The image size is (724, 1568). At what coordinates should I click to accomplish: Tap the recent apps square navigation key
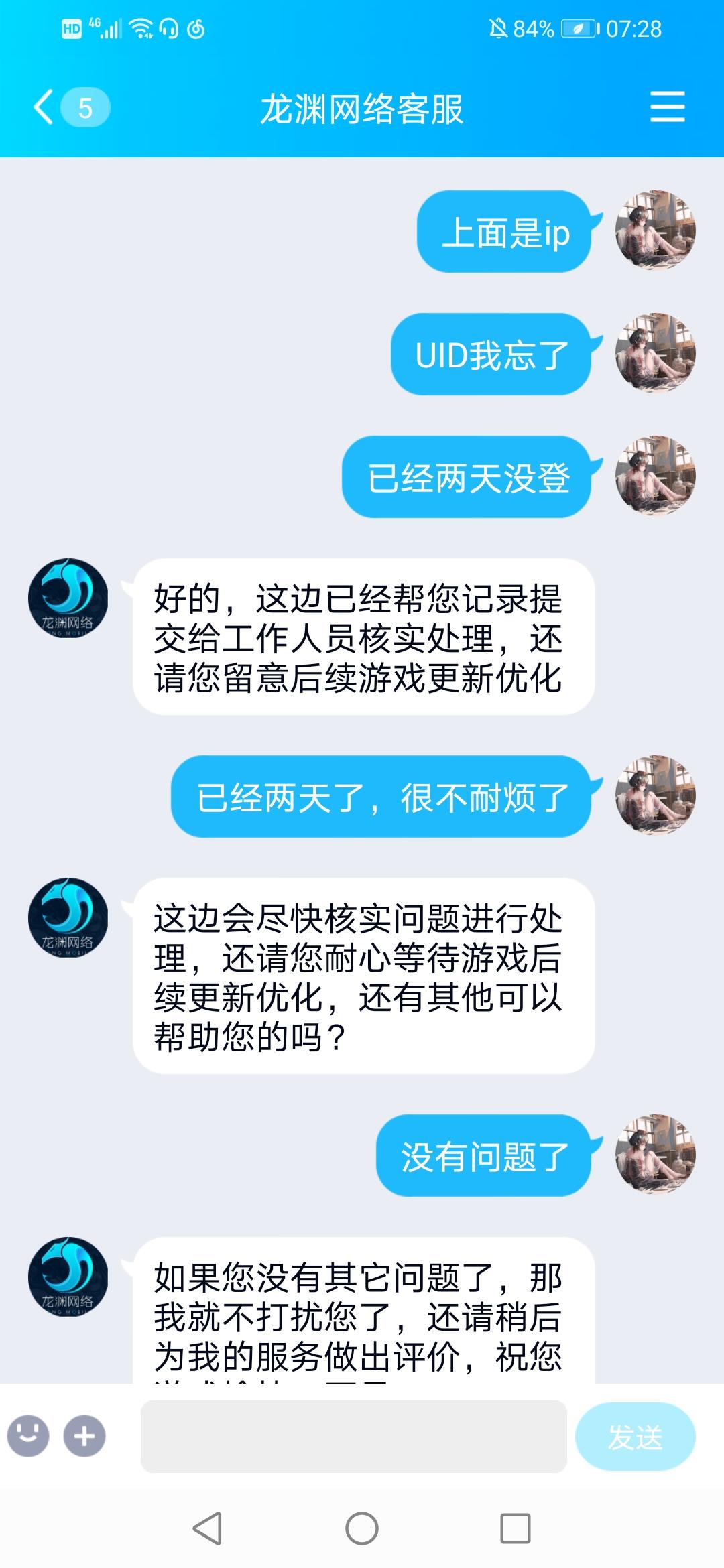click(x=513, y=1528)
